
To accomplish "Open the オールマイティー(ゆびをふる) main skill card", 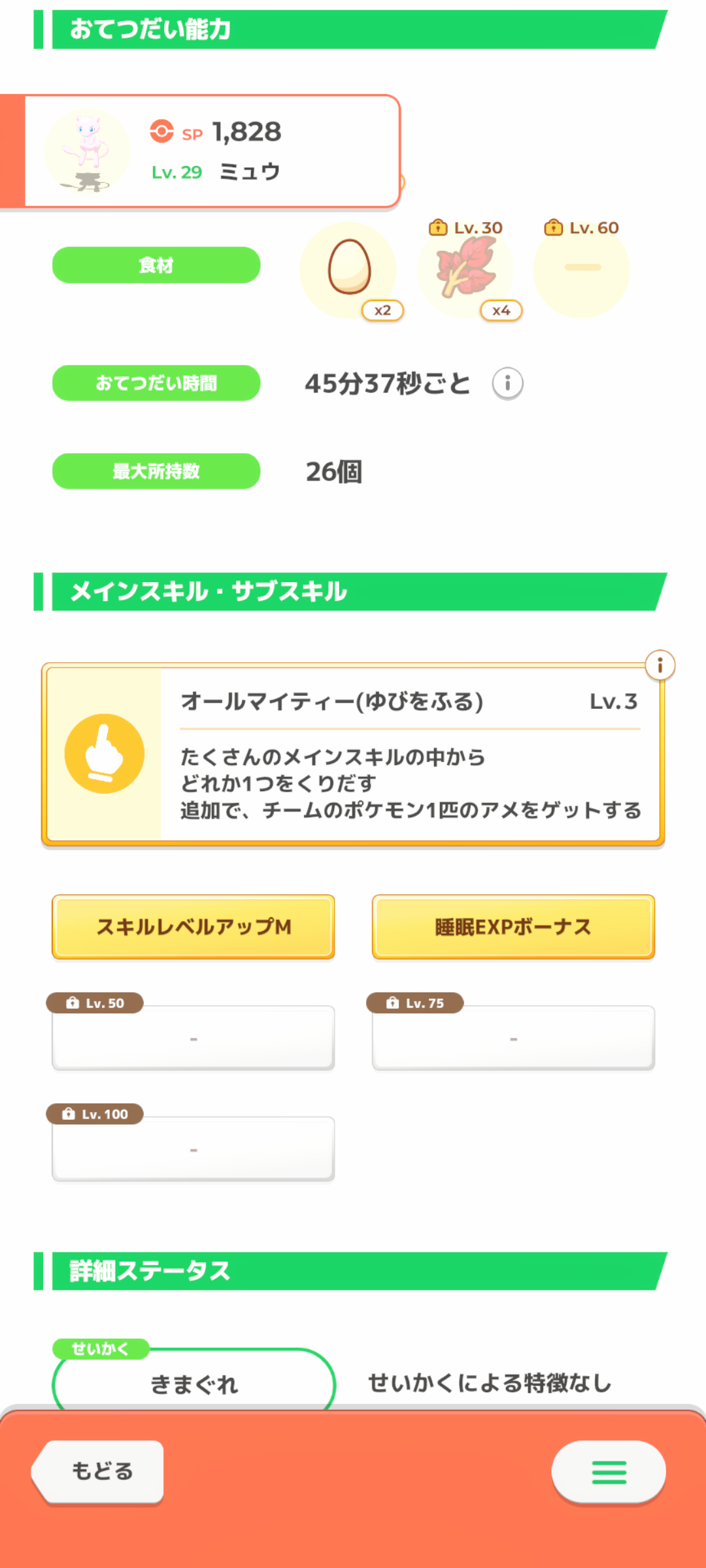I will (353, 755).
